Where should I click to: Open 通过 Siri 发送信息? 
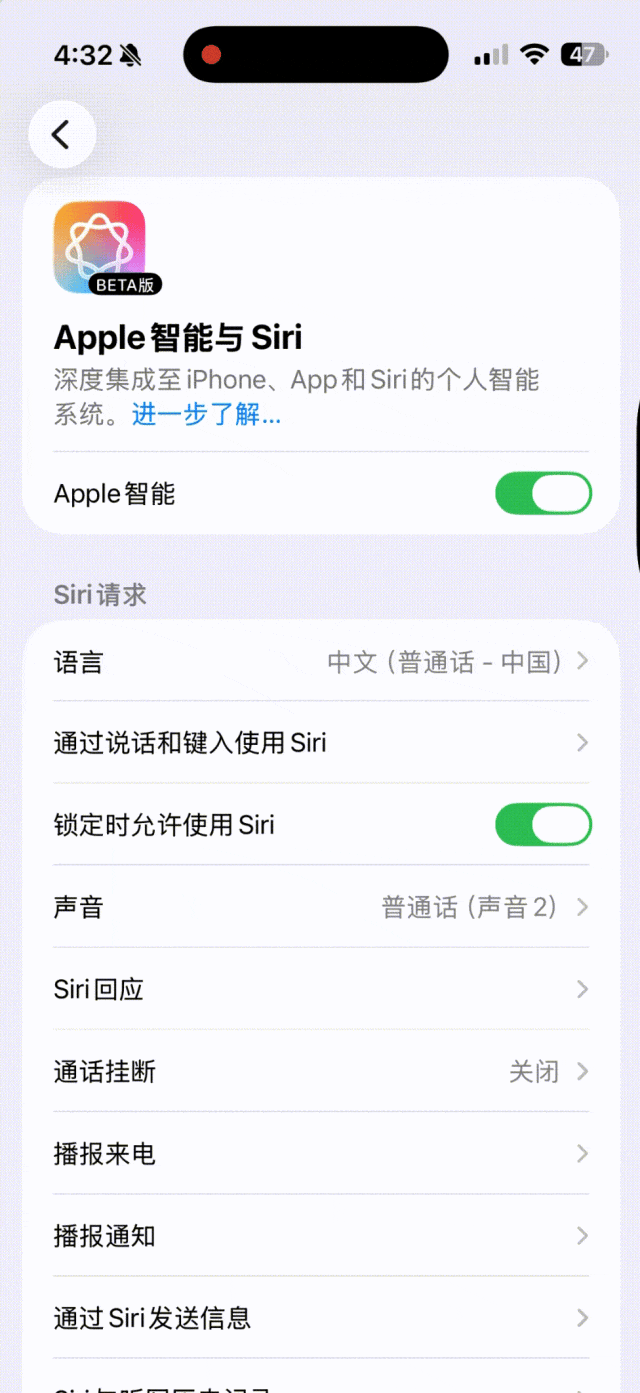pyautogui.click(x=320, y=1318)
